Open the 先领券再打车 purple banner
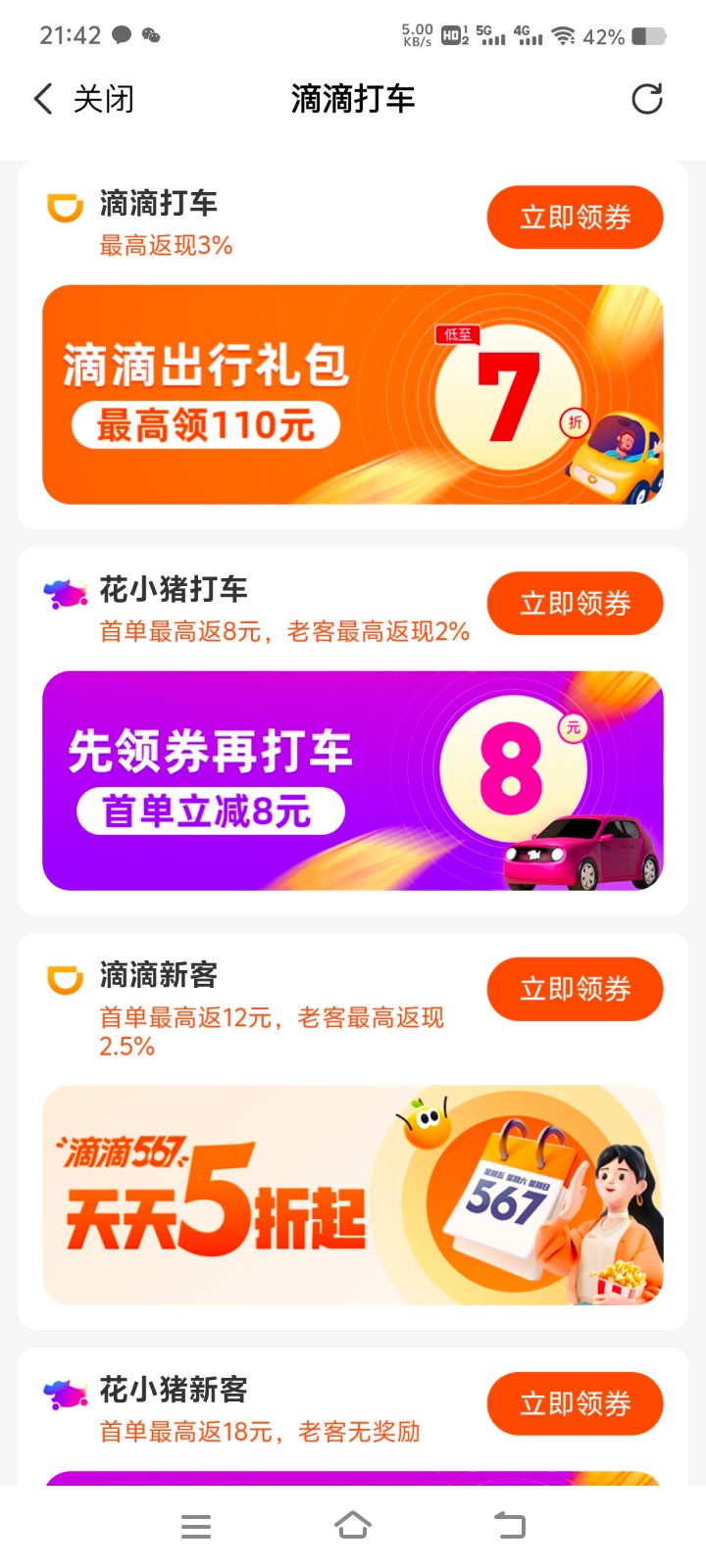 [x=352, y=781]
